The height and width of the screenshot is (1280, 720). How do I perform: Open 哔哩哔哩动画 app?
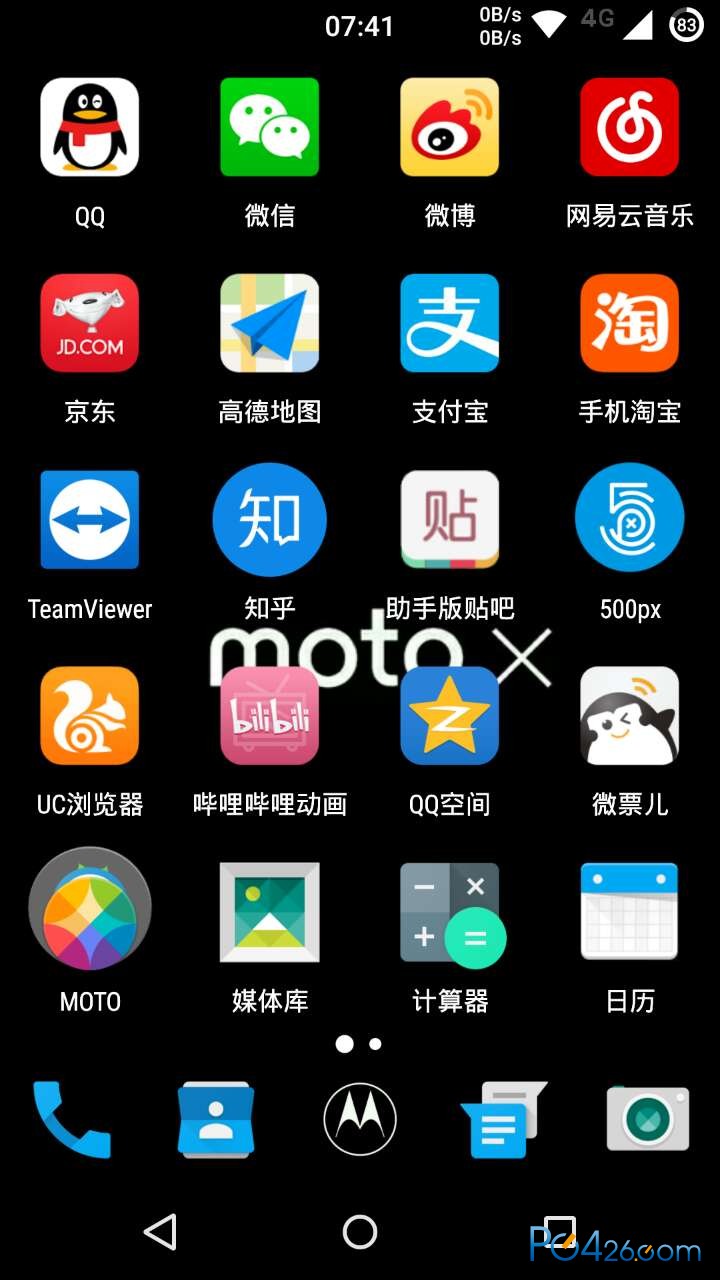[270, 716]
